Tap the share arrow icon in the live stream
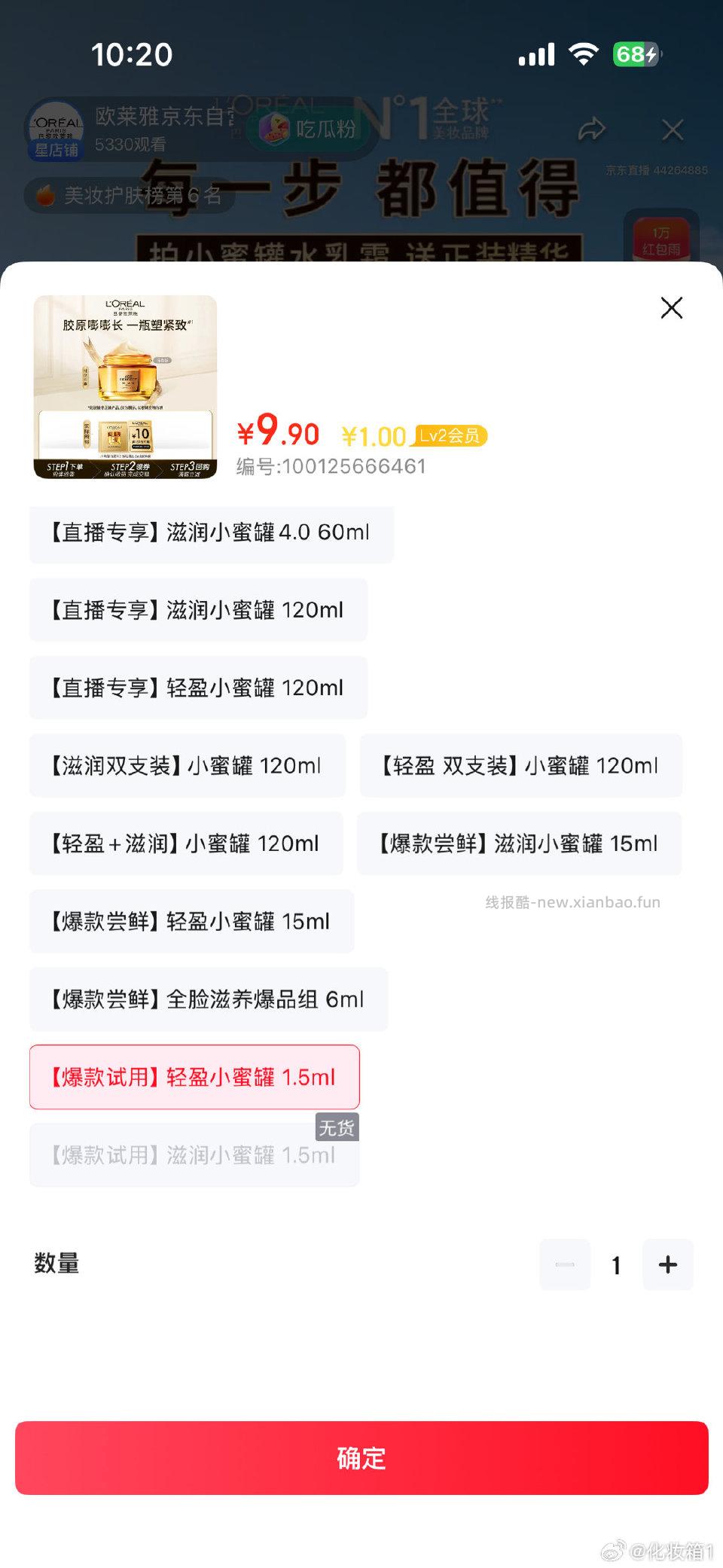 tap(593, 130)
